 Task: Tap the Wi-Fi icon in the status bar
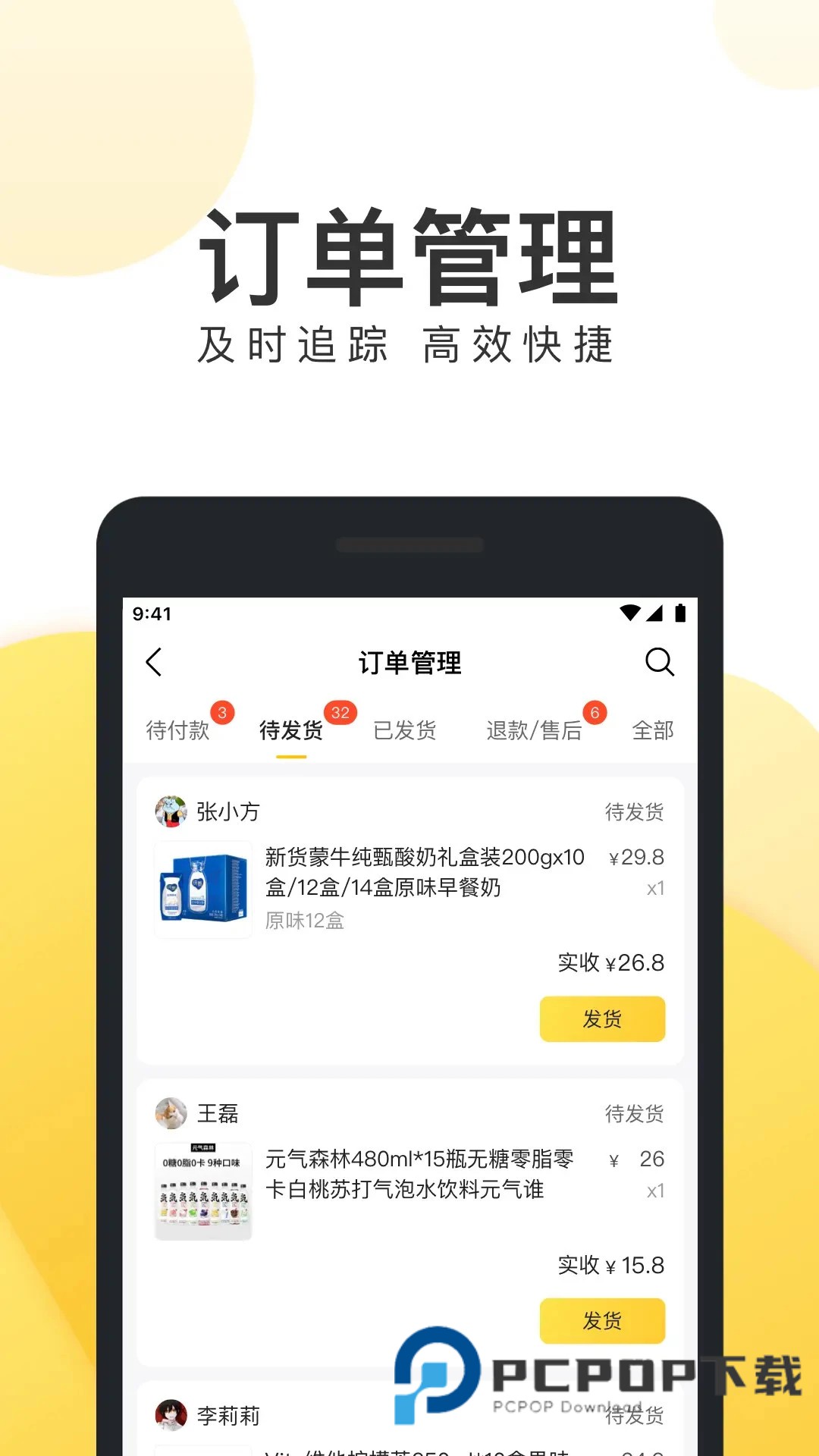tap(629, 613)
